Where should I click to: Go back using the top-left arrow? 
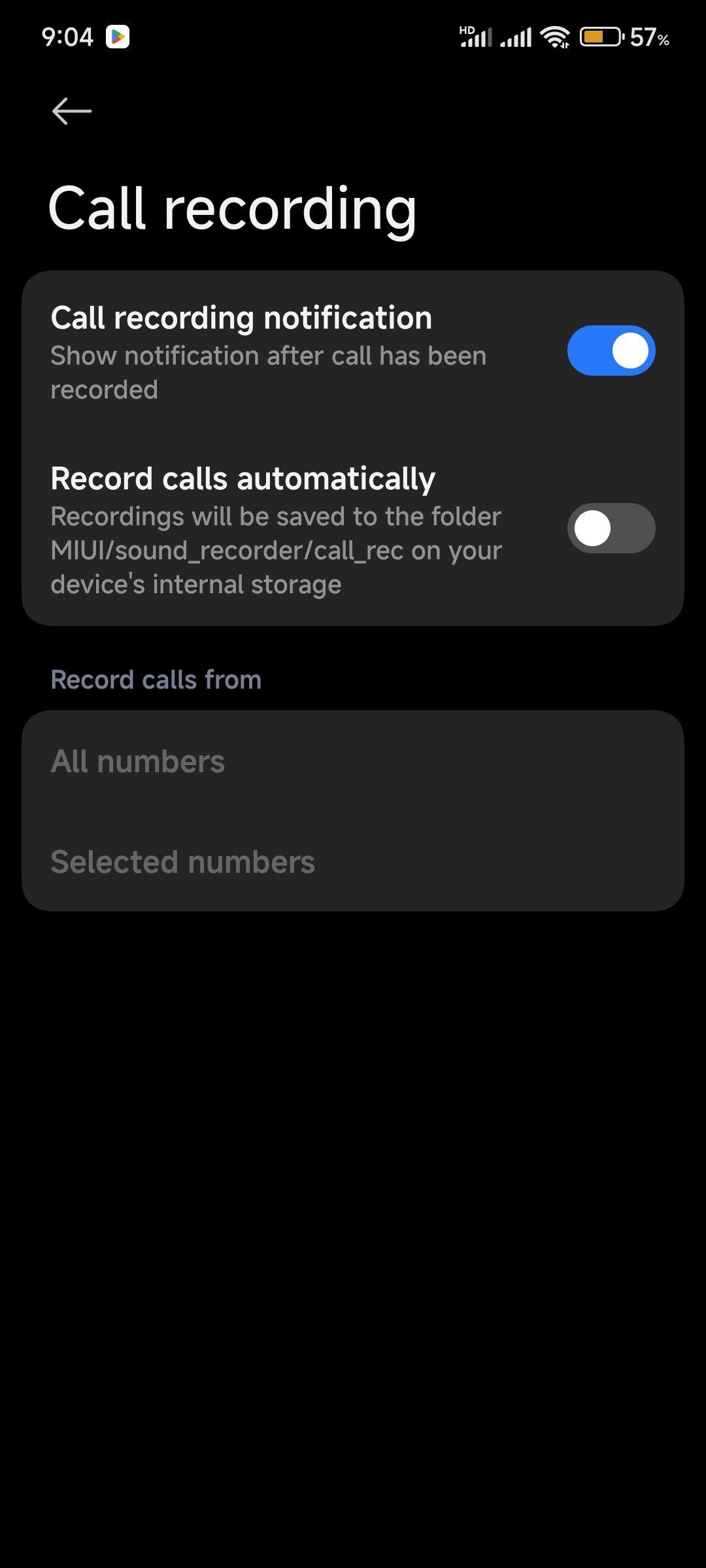[x=72, y=111]
